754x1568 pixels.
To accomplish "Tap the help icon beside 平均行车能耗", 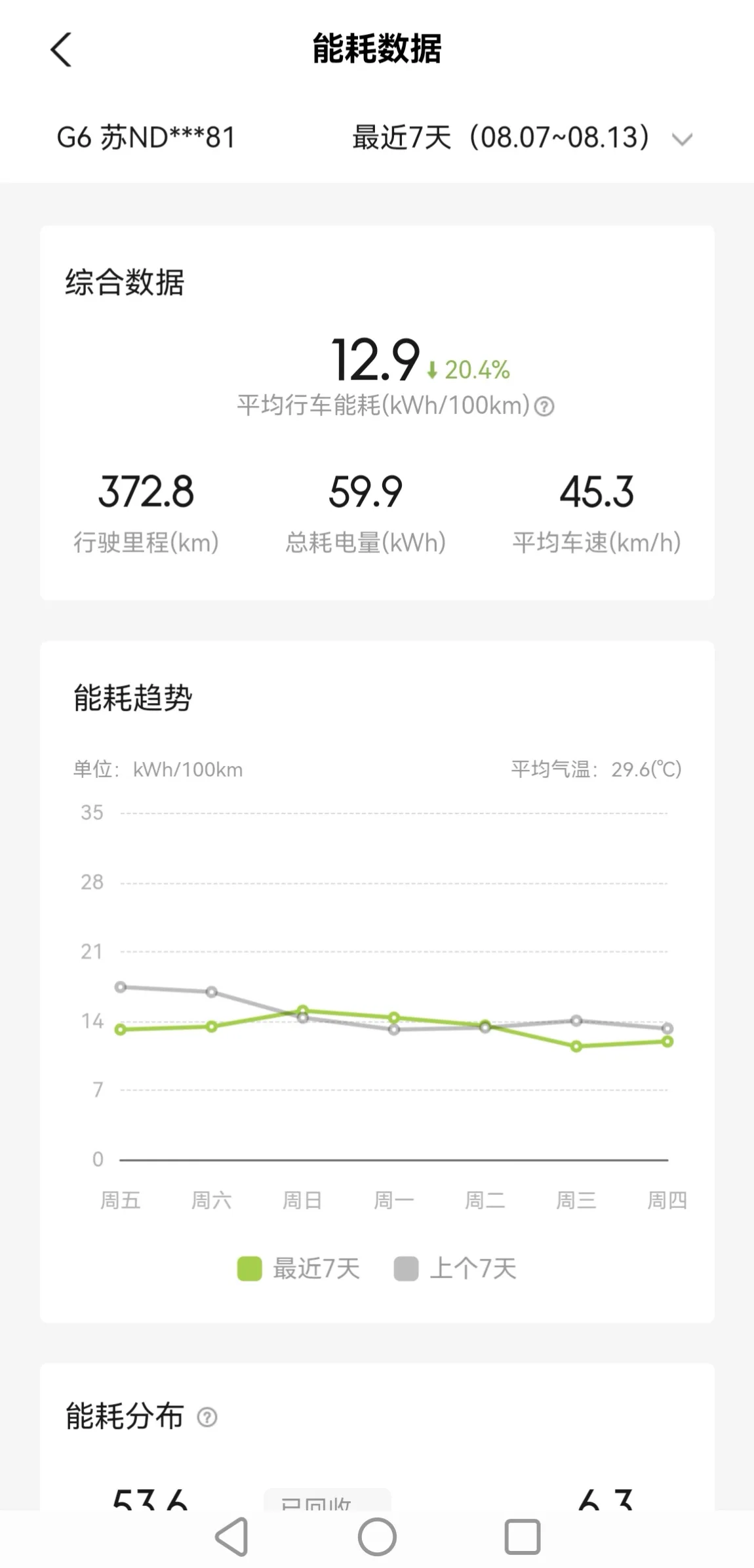I will pyautogui.click(x=544, y=407).
